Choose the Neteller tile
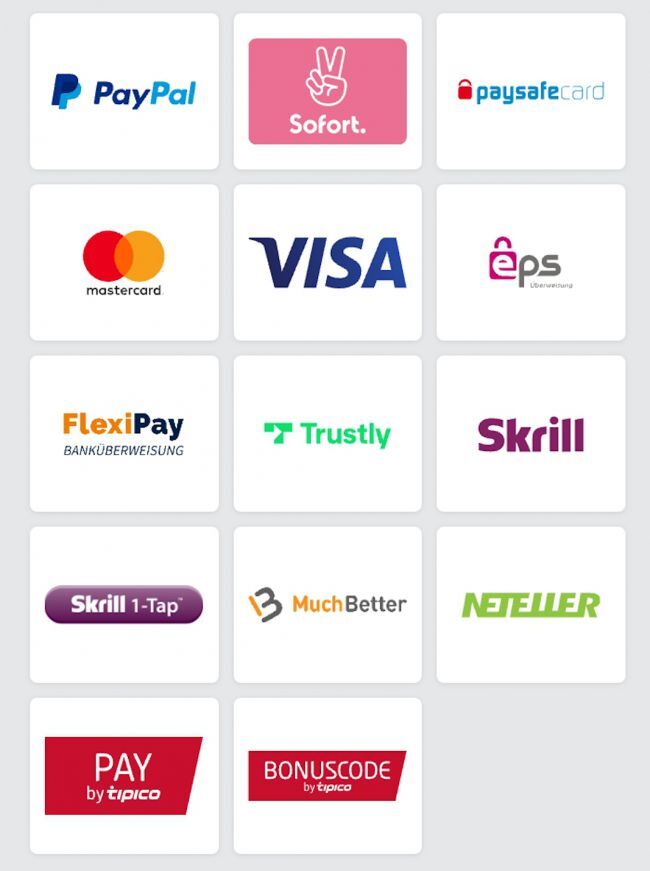The width and height of the screenshot is (650, 871). [530, 605]
